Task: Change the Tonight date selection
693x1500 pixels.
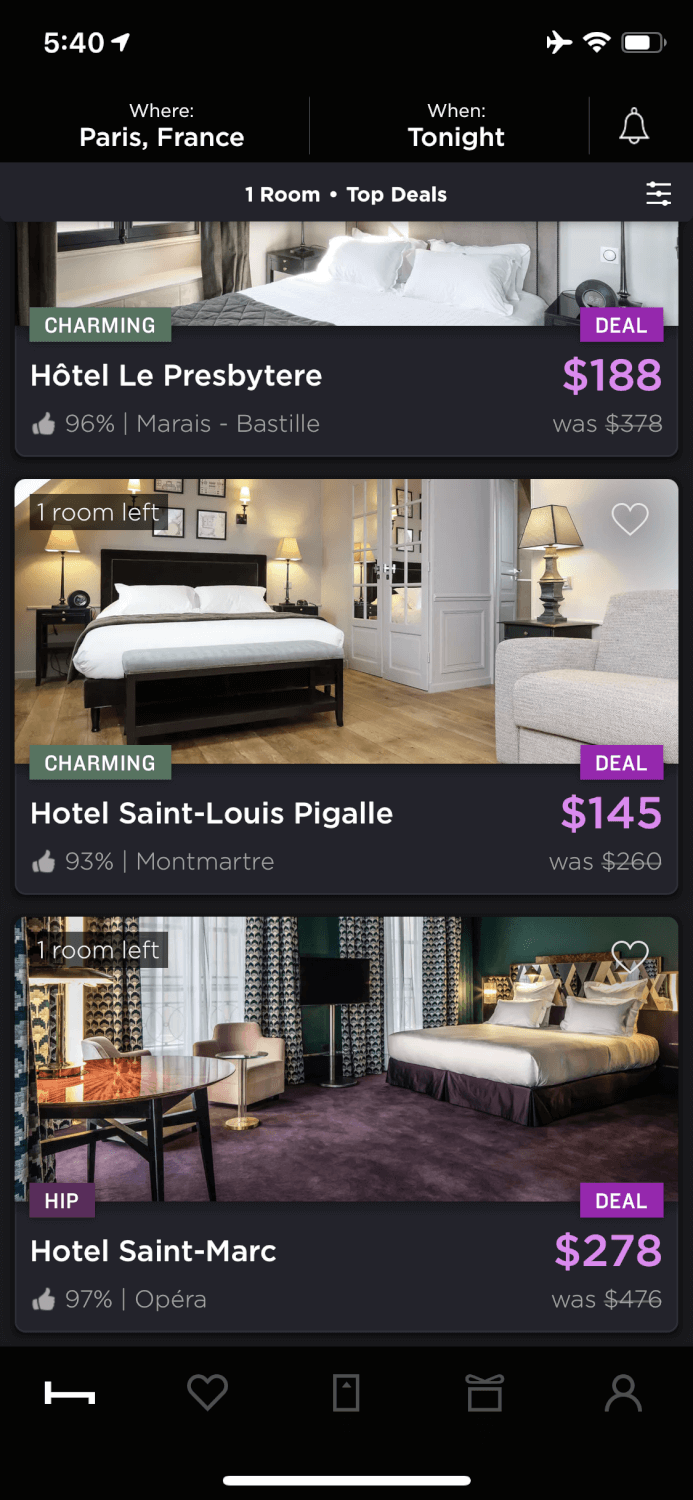Action: click(456, 126)
